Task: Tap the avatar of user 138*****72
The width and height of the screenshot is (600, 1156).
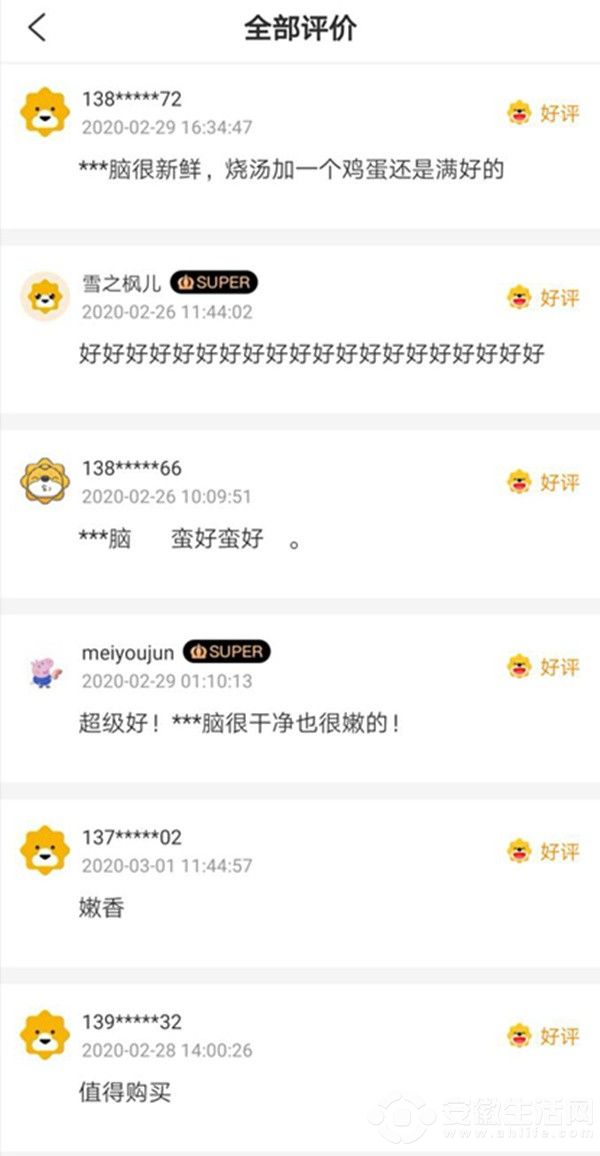Action: 45,112
